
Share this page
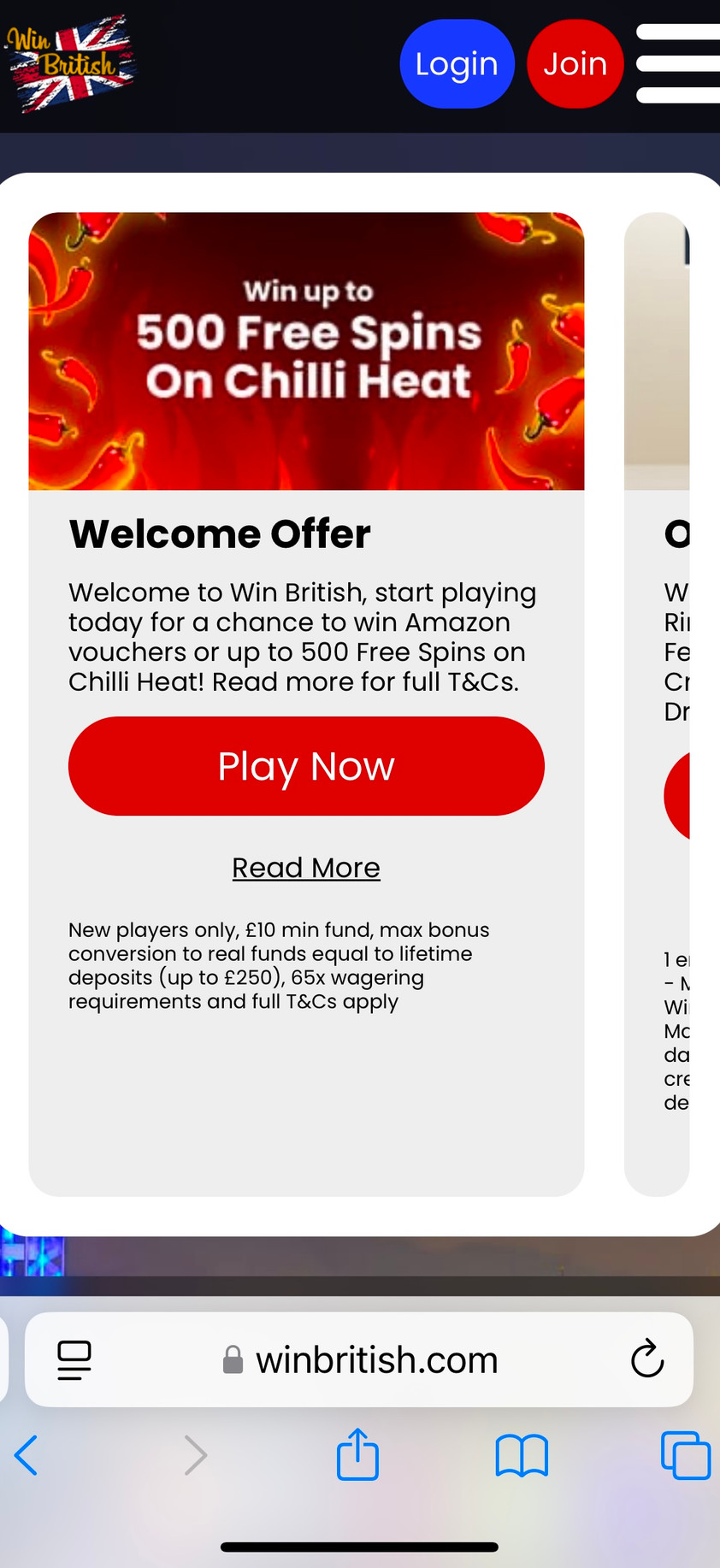tap(357, 1454)
